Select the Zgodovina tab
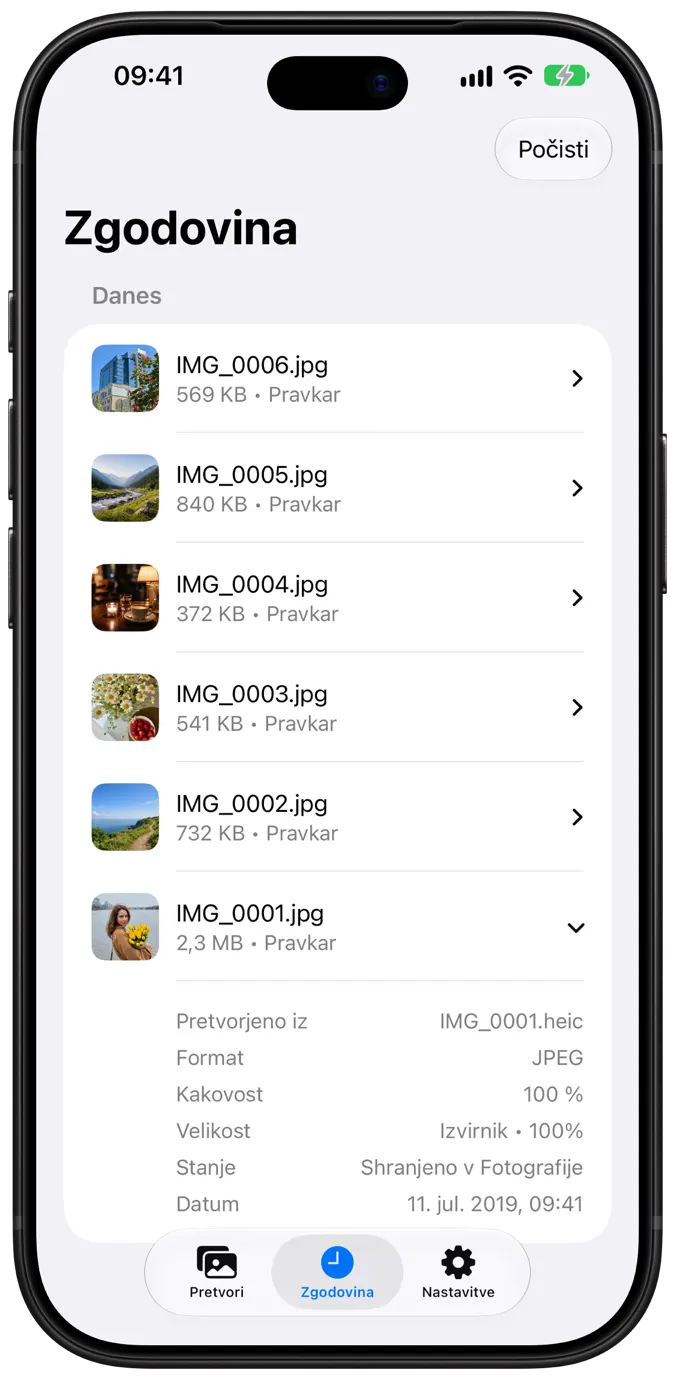The width and height of the screenshot is (675, 1380). [x=337, y=1272]
